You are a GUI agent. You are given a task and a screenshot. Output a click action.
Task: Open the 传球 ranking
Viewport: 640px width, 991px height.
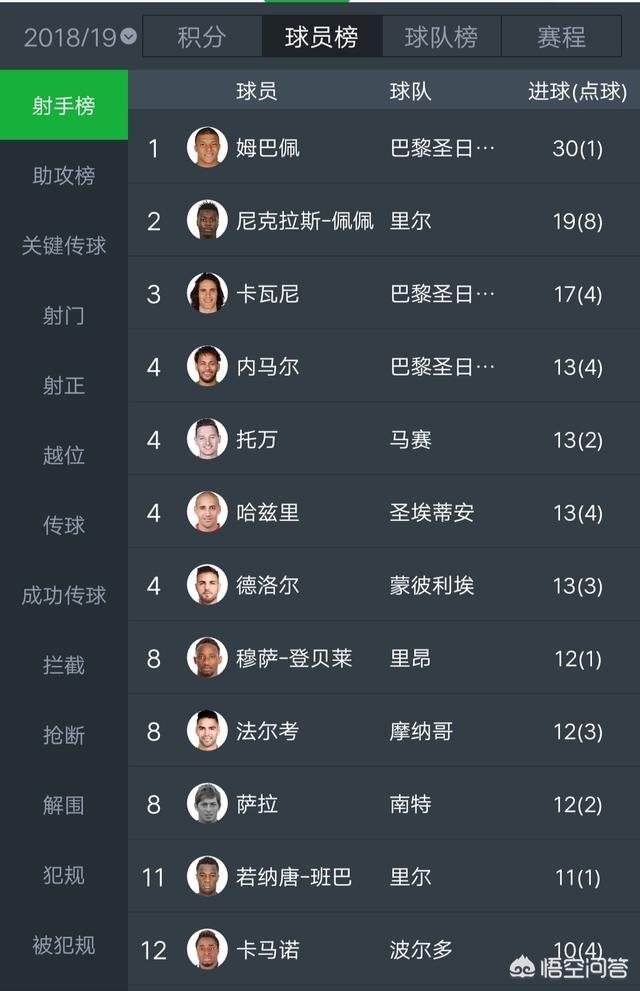[x=64, y=526]
